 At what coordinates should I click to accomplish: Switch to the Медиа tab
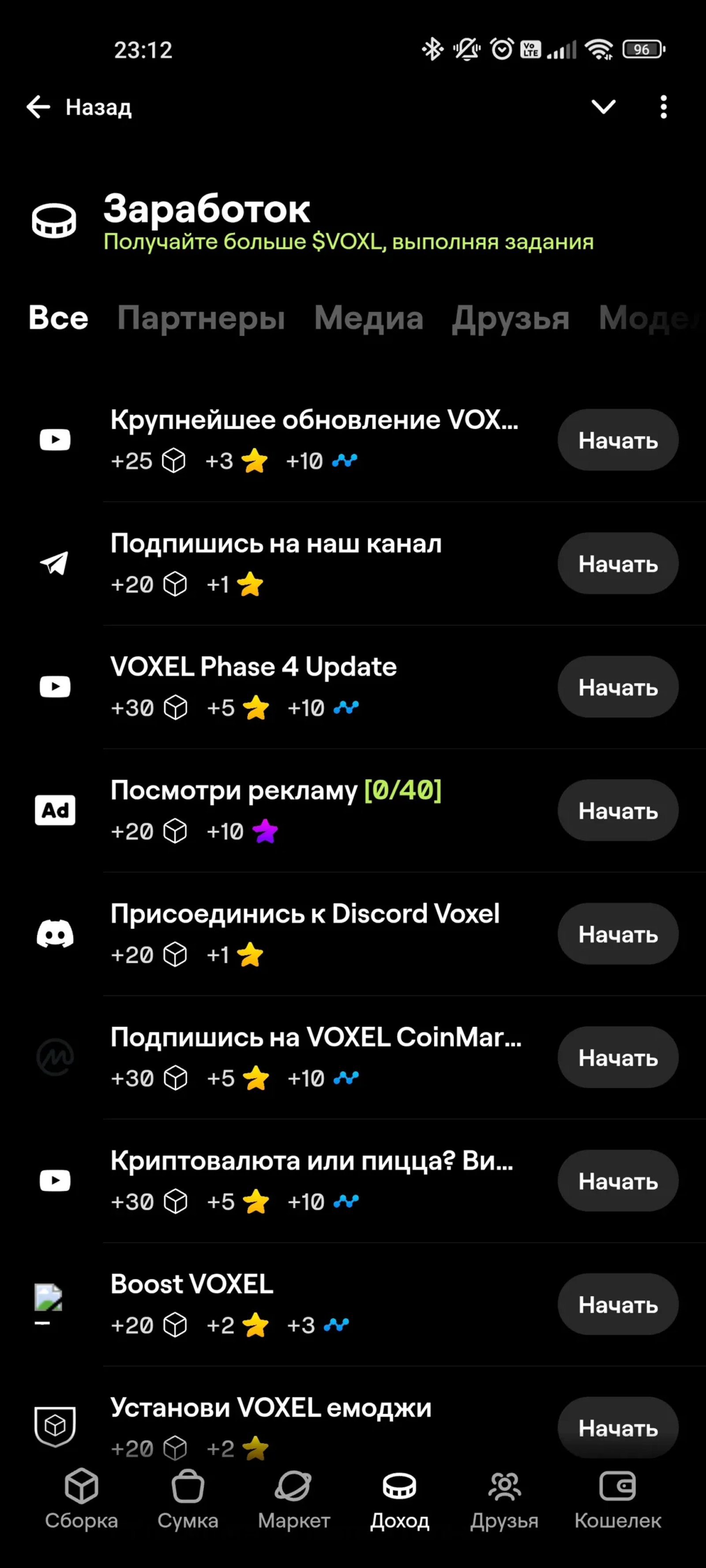tap(368, 318)
